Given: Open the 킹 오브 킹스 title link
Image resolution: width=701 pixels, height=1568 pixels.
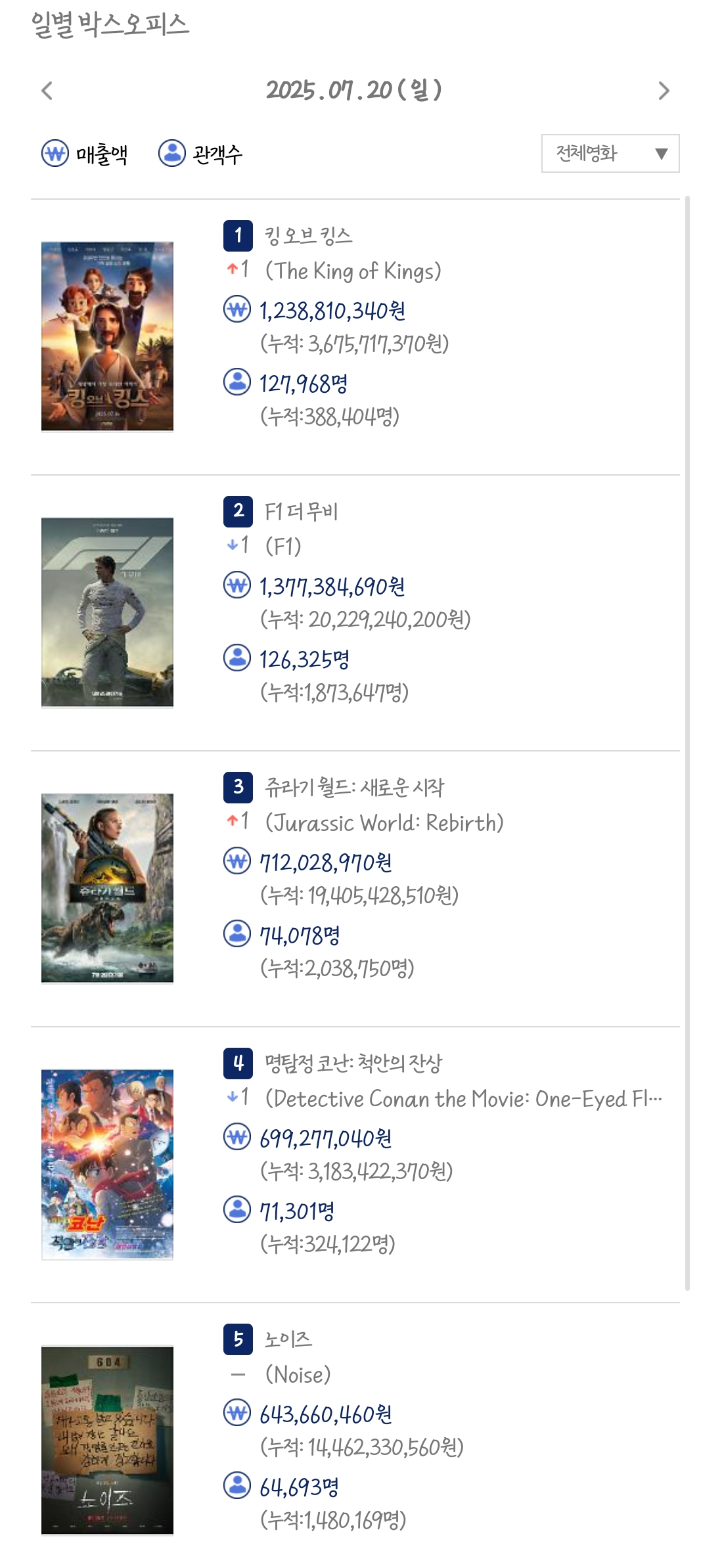Looking at the screenshot, I should (x=308, y=236).
